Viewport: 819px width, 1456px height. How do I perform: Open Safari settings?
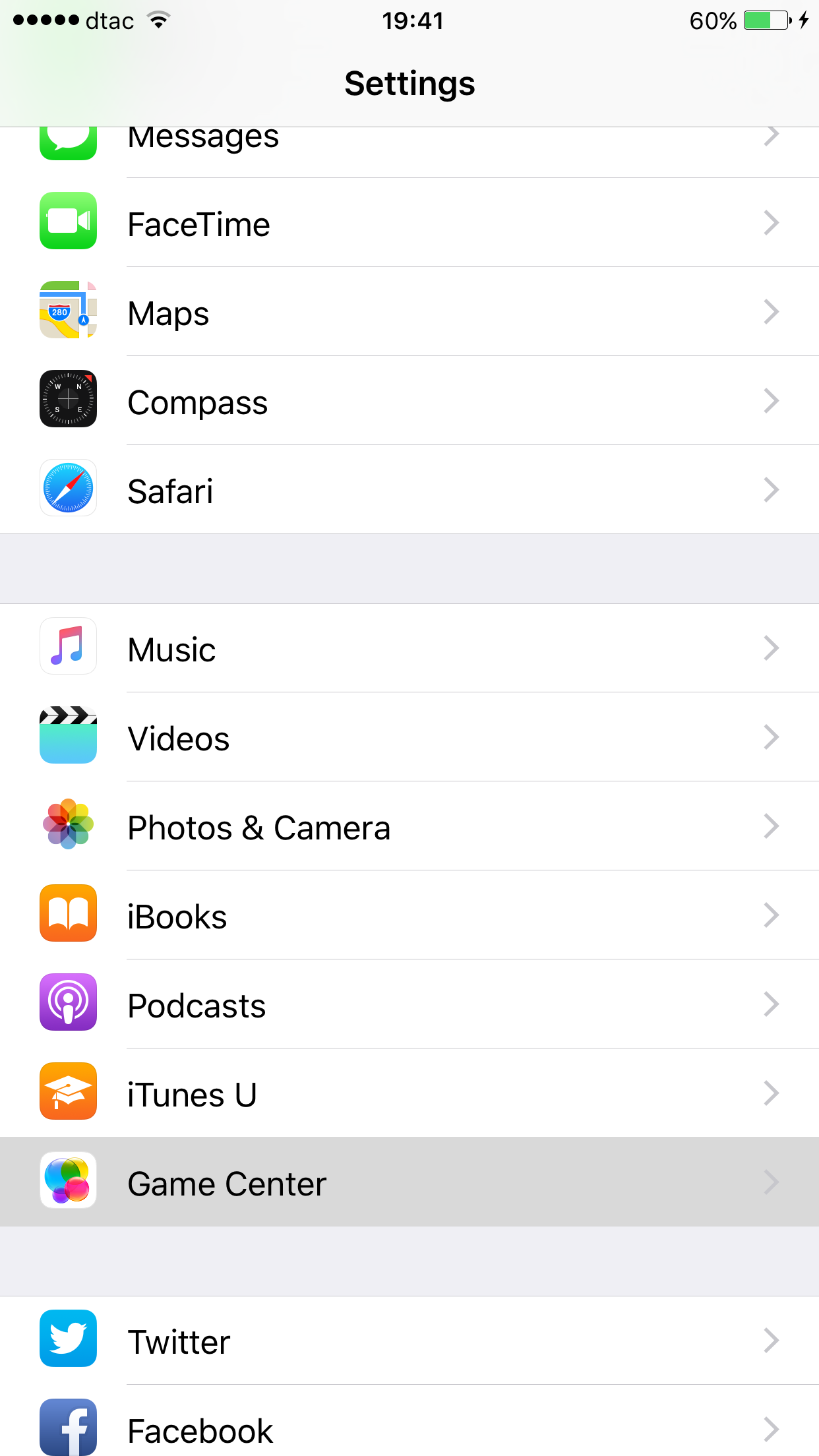409,489
